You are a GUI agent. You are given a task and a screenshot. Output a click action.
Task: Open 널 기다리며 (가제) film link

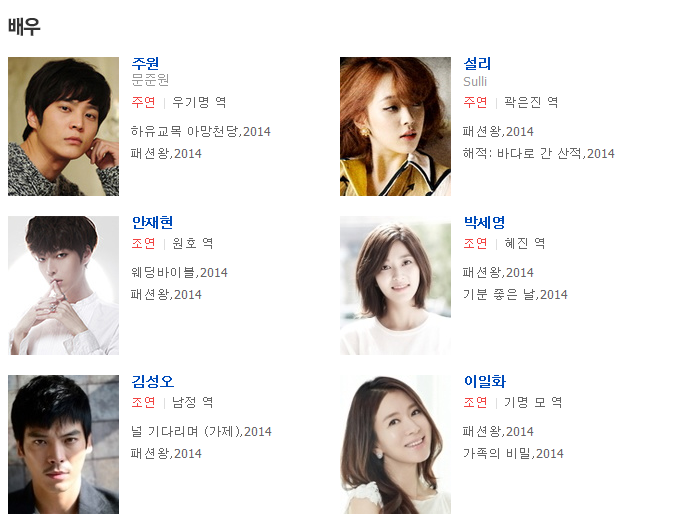pyautogui.click(x=186, y=431)
